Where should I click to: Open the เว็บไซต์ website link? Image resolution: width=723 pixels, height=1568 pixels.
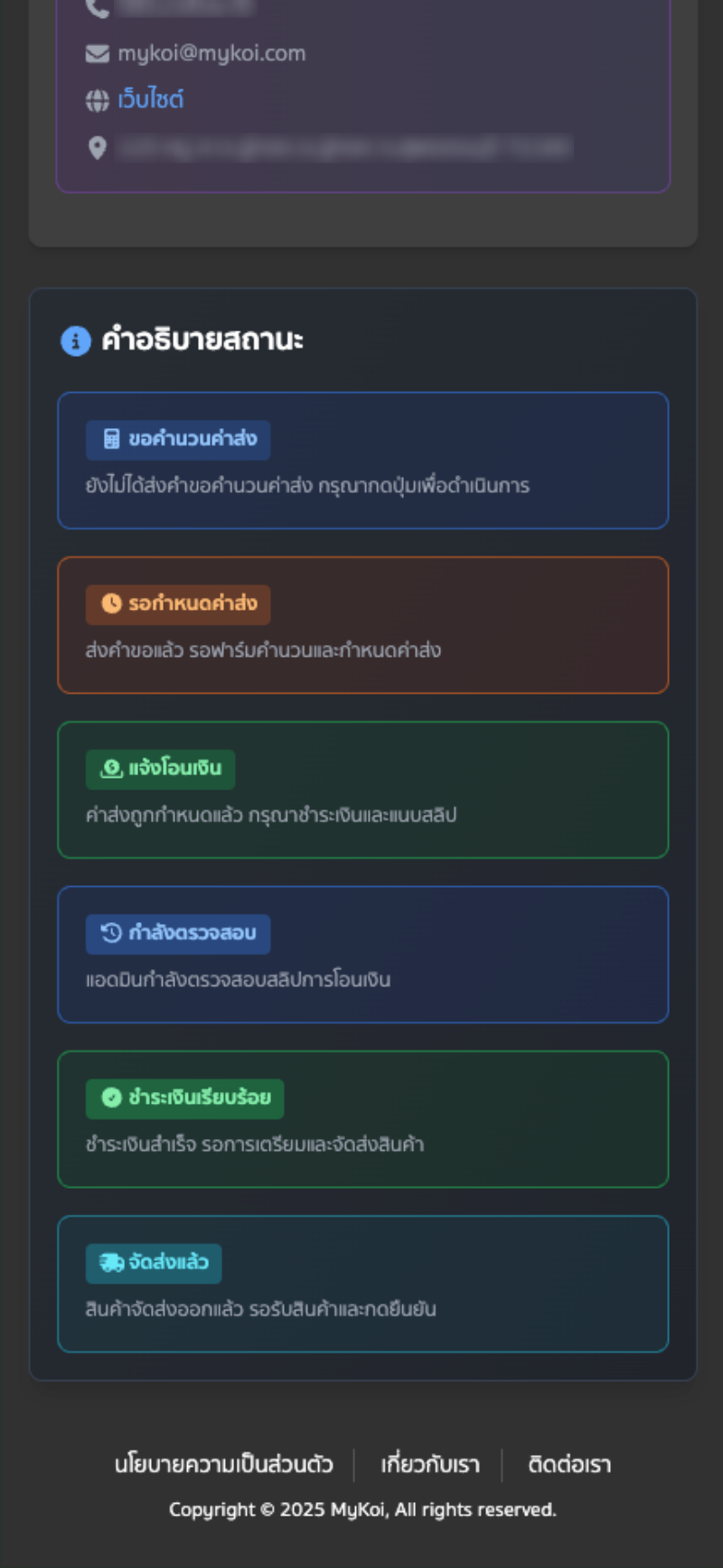point(150,99)
